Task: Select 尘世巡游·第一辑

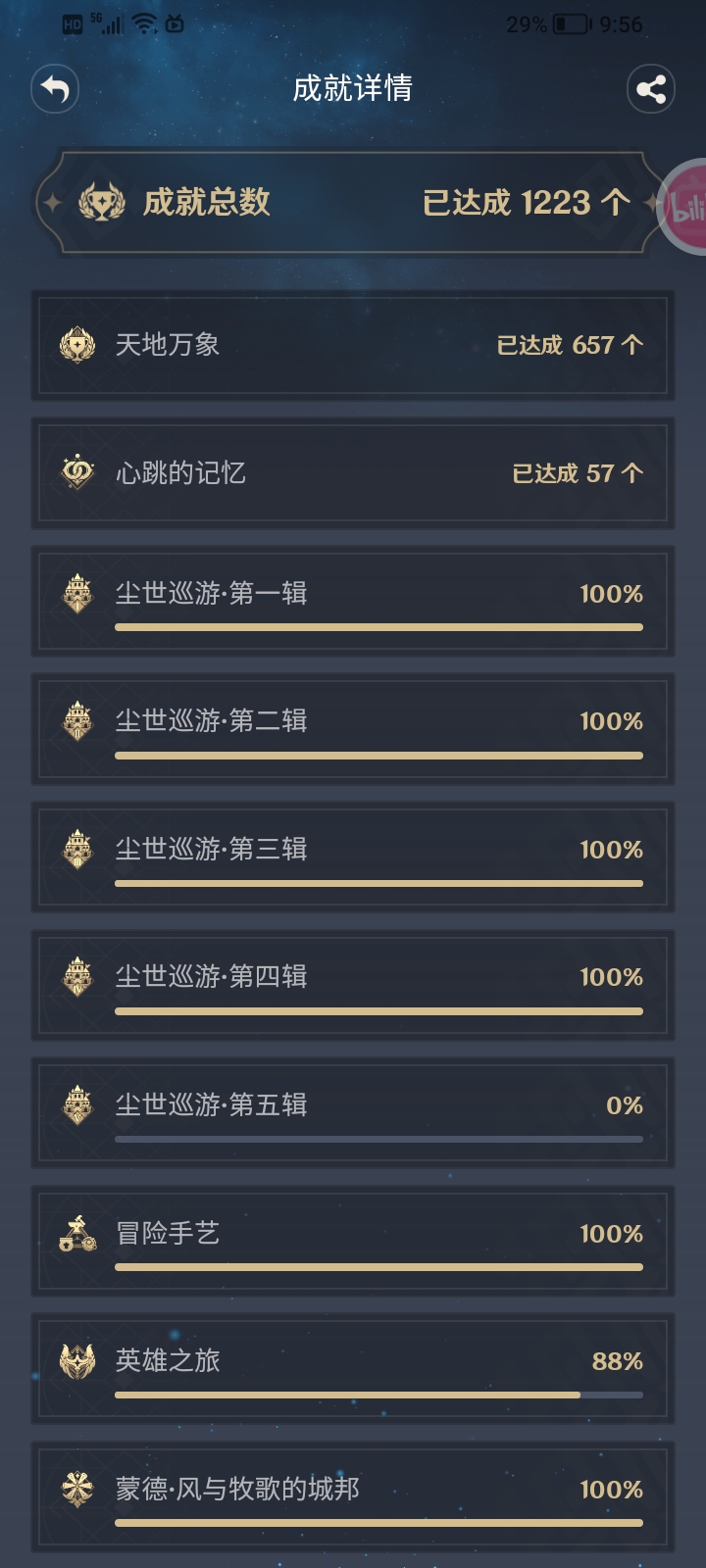Action: pyautogui.click(x=353, y=601)
